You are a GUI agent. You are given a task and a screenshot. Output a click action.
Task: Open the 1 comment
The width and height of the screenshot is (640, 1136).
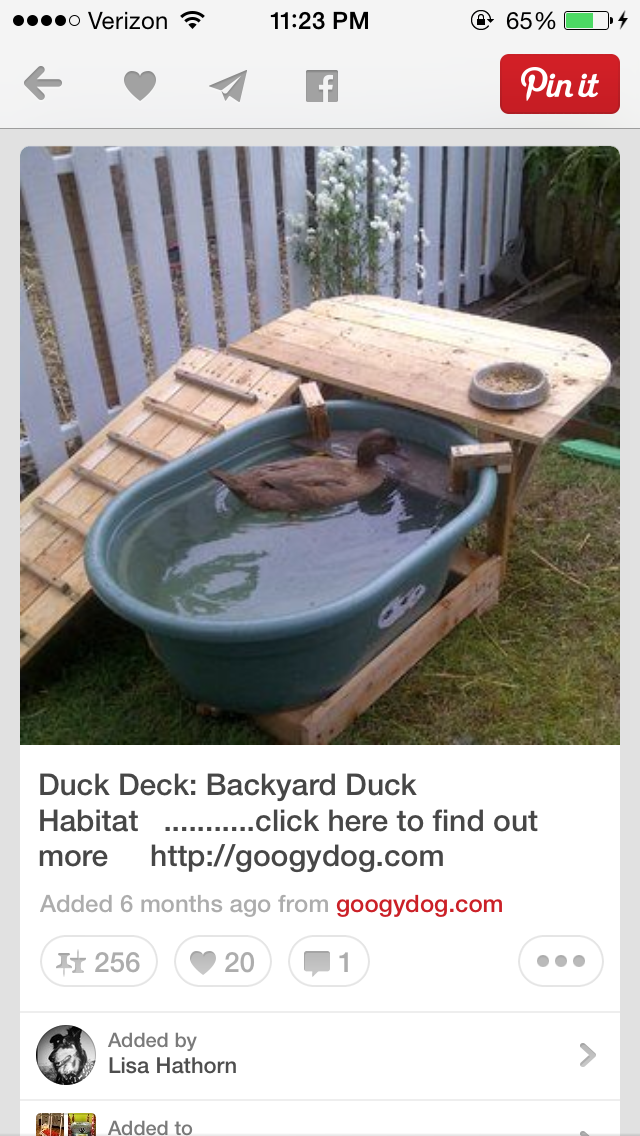328,962
